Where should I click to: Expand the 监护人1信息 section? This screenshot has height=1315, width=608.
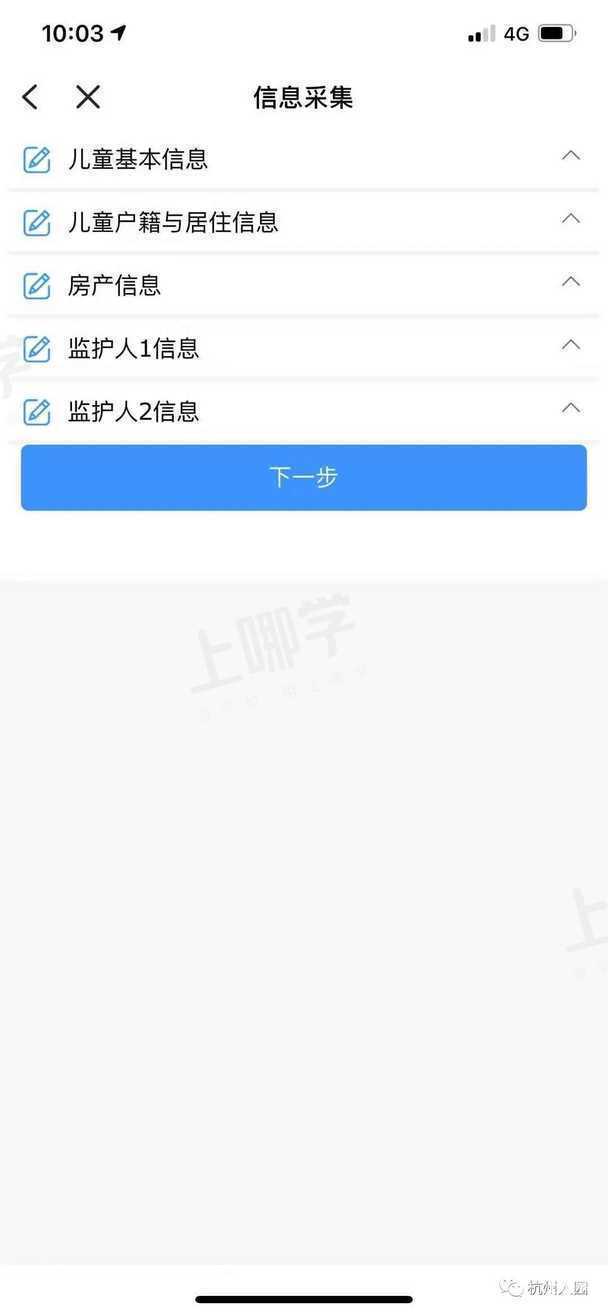570,345
